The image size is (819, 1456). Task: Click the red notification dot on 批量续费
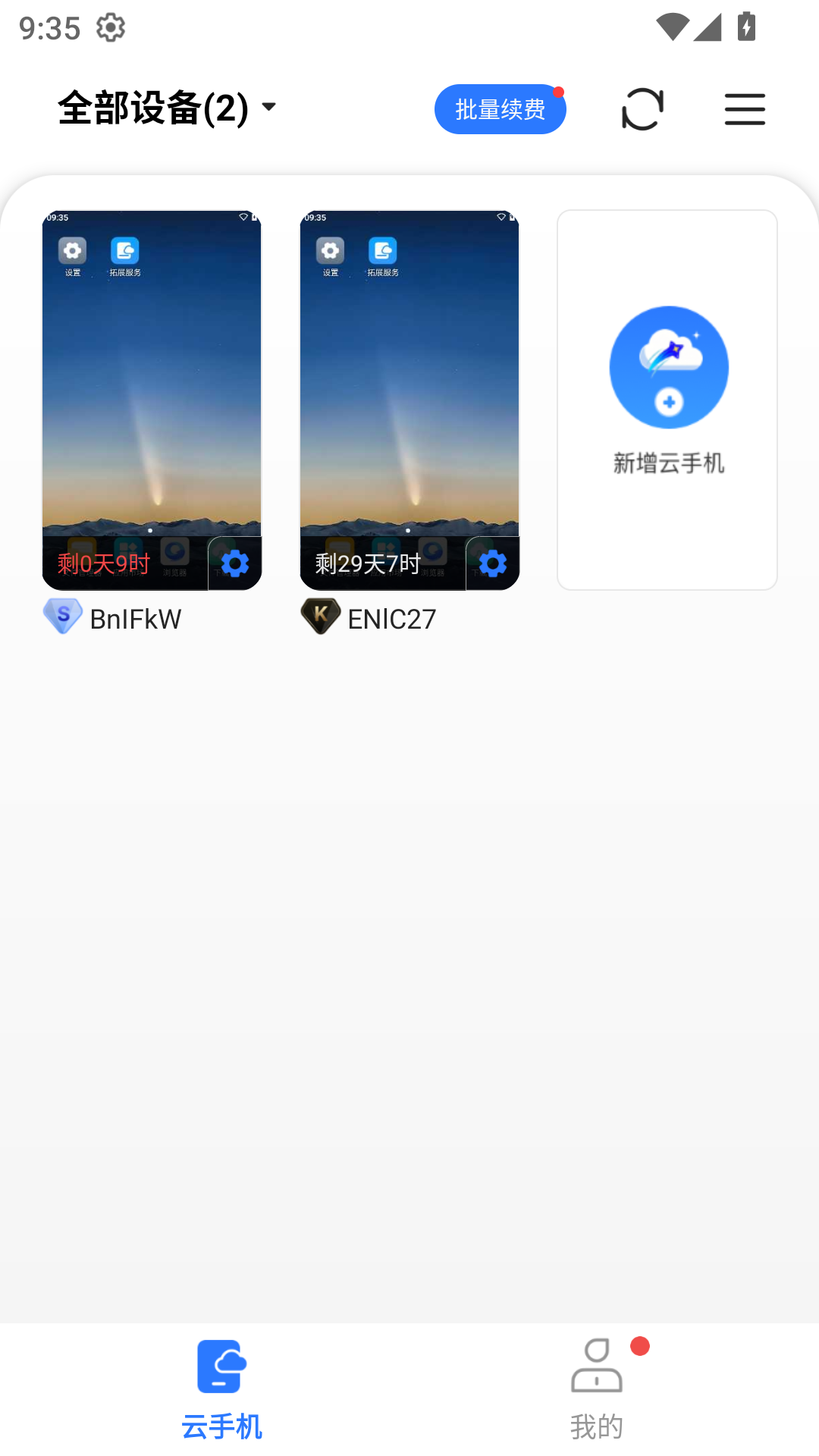[x=559, y=93]
